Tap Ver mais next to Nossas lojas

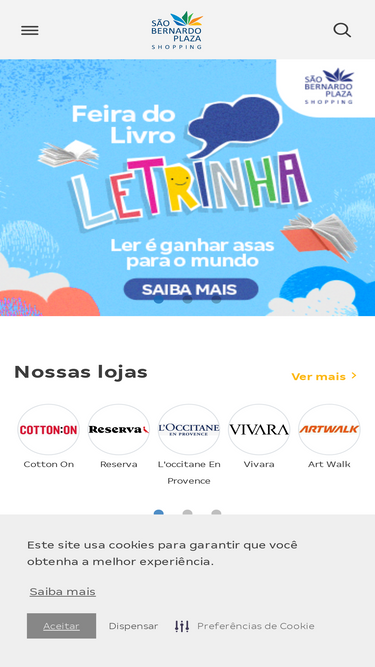point(324,376)
